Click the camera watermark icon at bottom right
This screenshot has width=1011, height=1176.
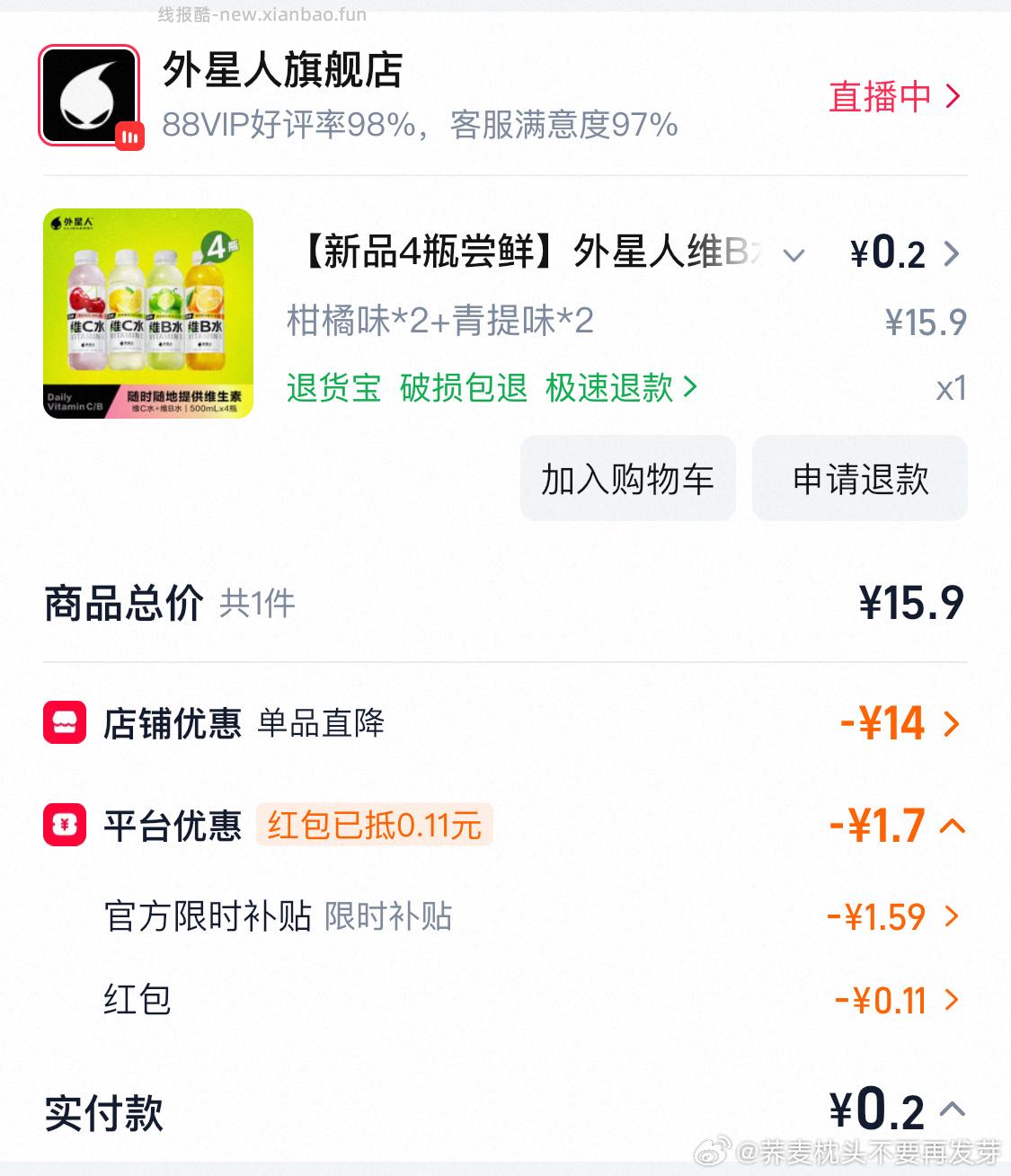point(713,1154)
